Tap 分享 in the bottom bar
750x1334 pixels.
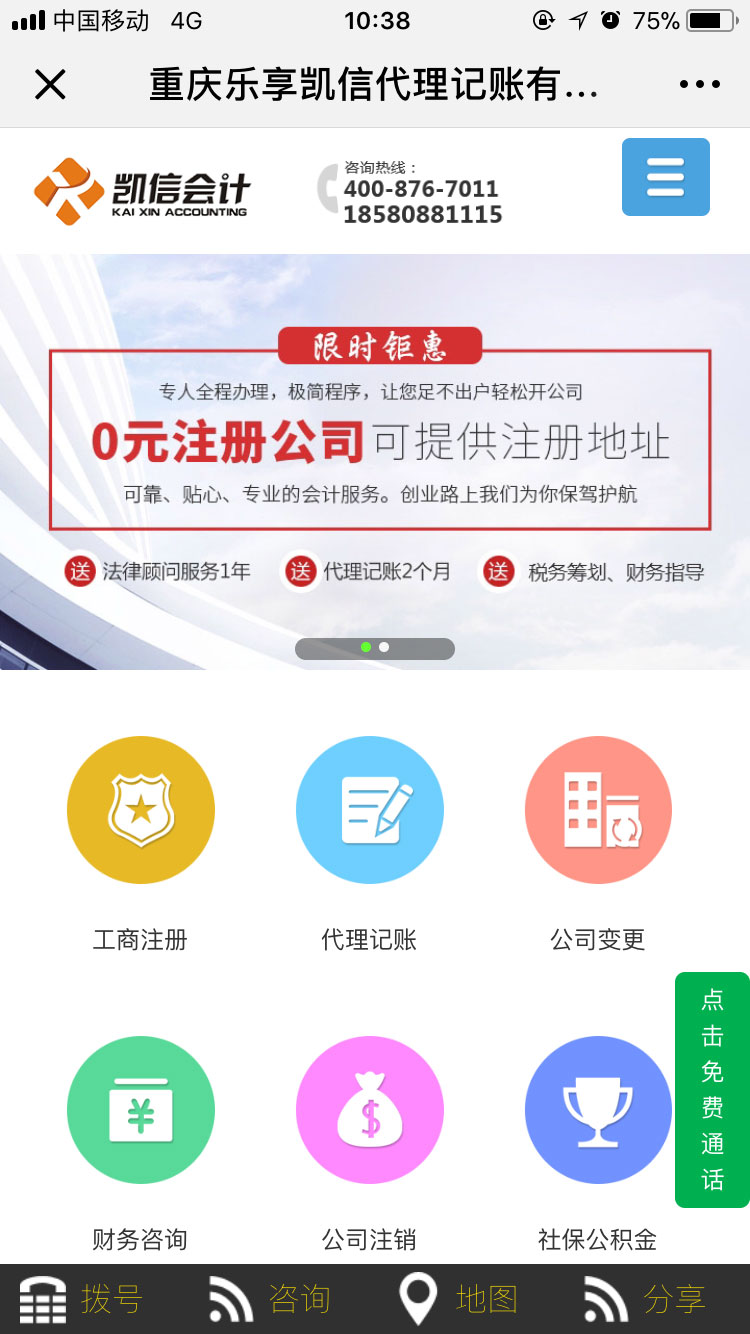point(646,1299)
